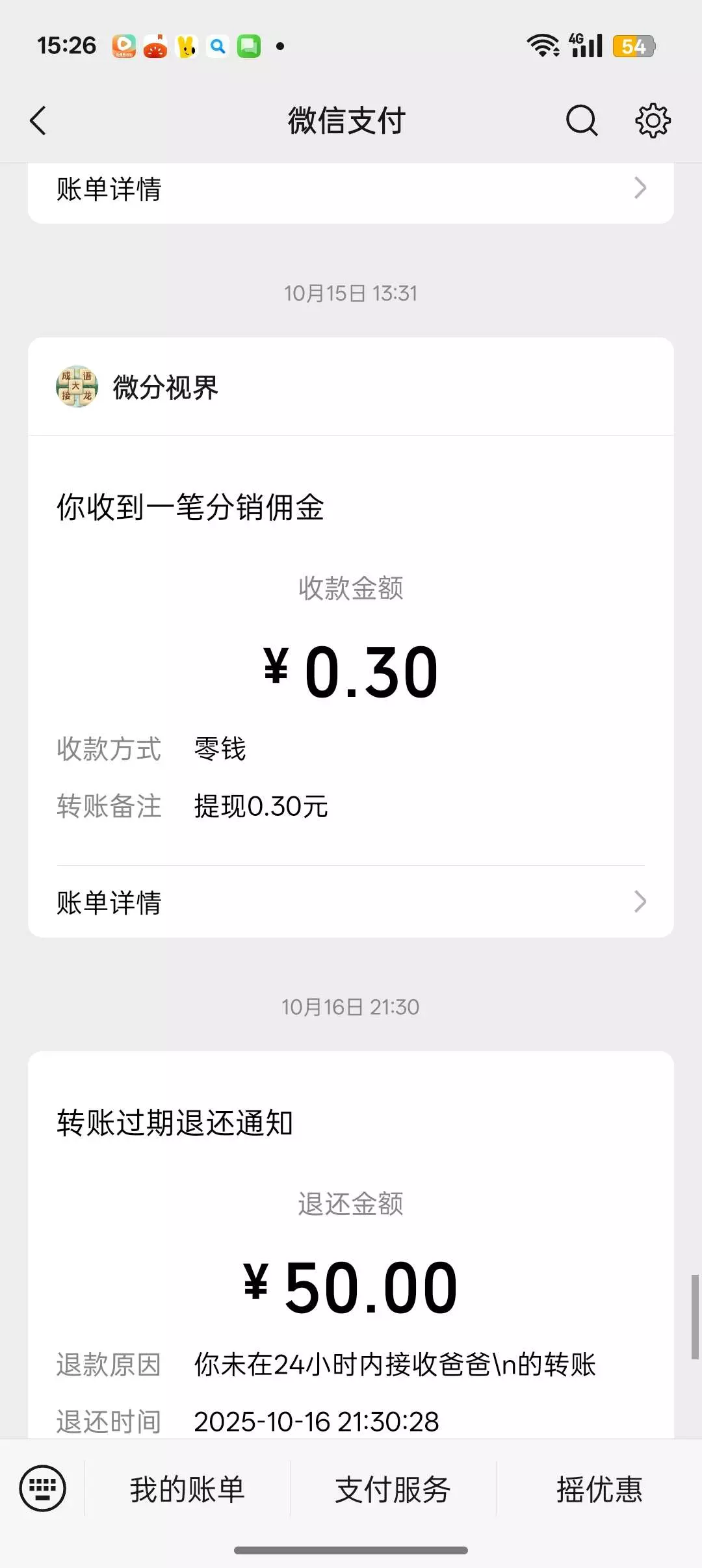The image size is (702, 1568).
Task: Tap the 摇优惠 menu button
Action: [x=599, y=1489]
